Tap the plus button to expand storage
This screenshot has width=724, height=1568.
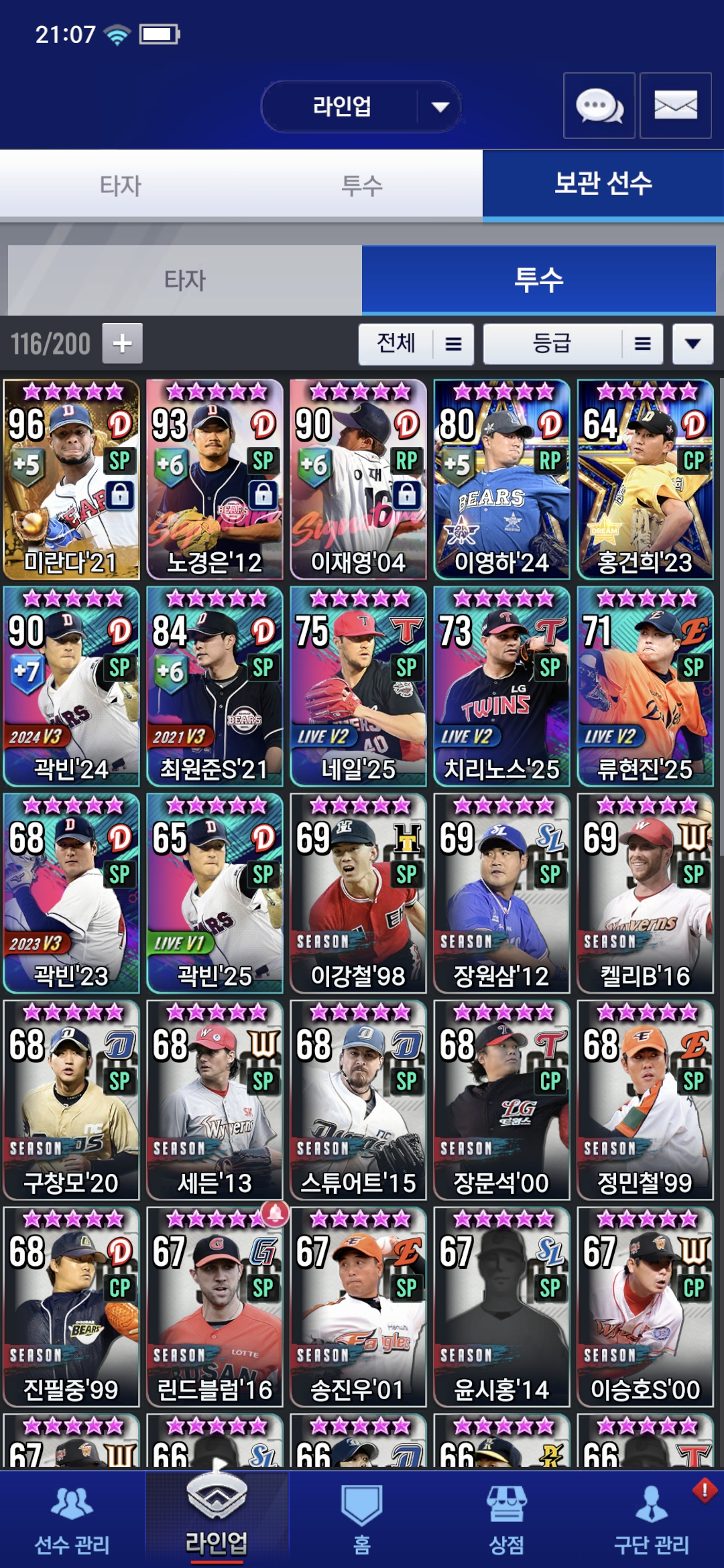[122, 344]
